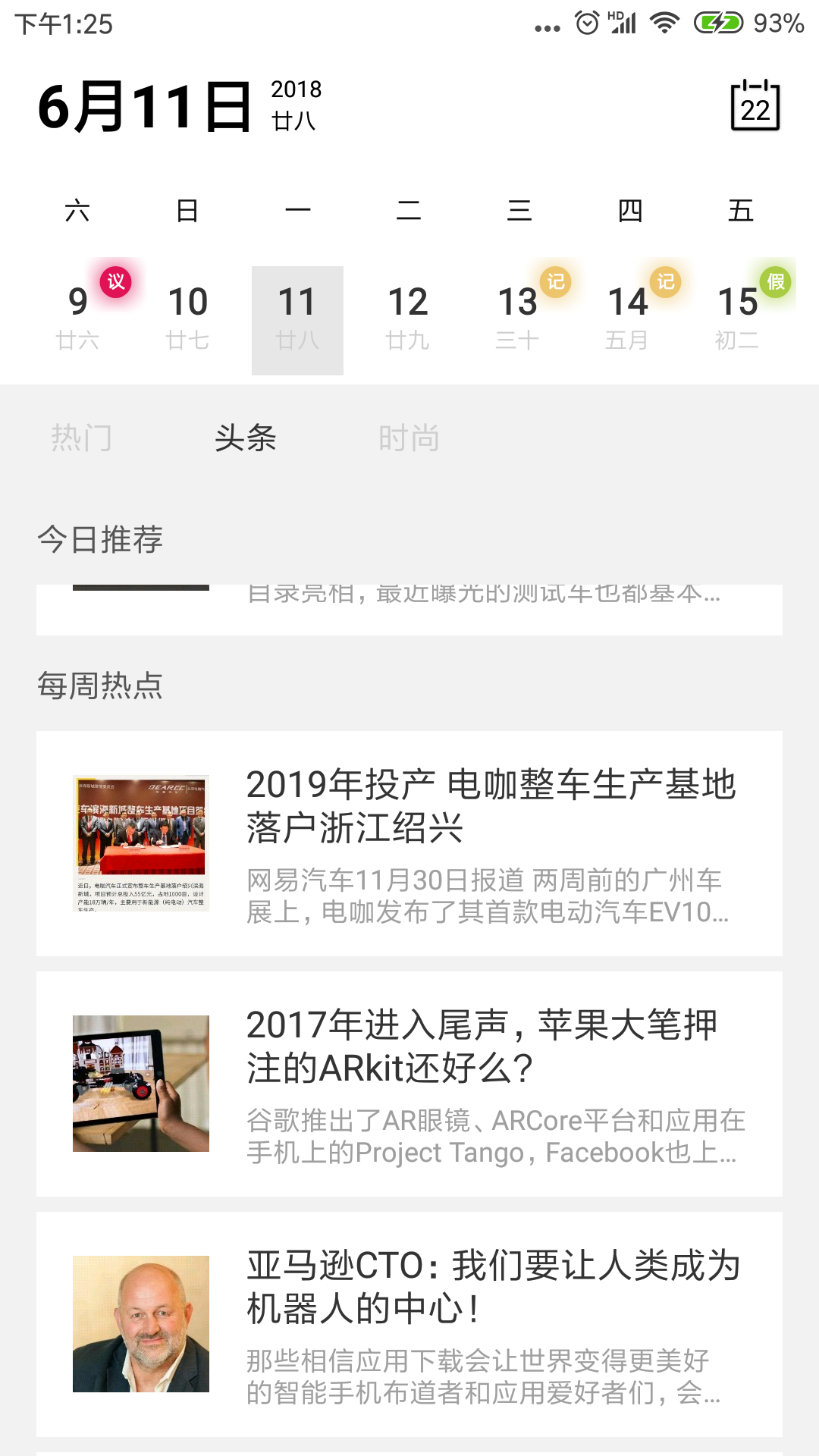Open article about 电咖整车生产基地落户浙江绍兴
This screenshot has height=1456, width=819.
(x=409, y=843)
